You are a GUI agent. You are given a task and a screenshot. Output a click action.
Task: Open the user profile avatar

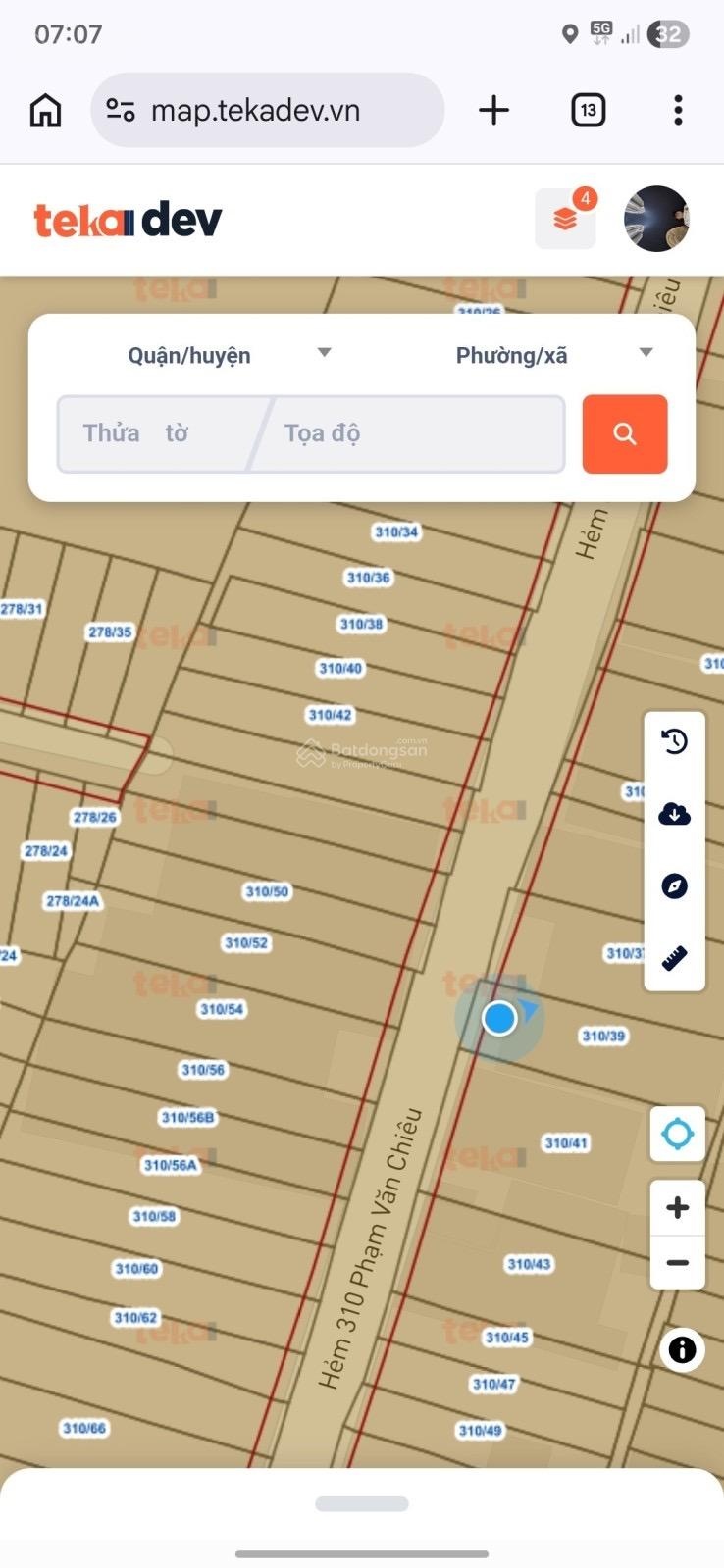656,218
